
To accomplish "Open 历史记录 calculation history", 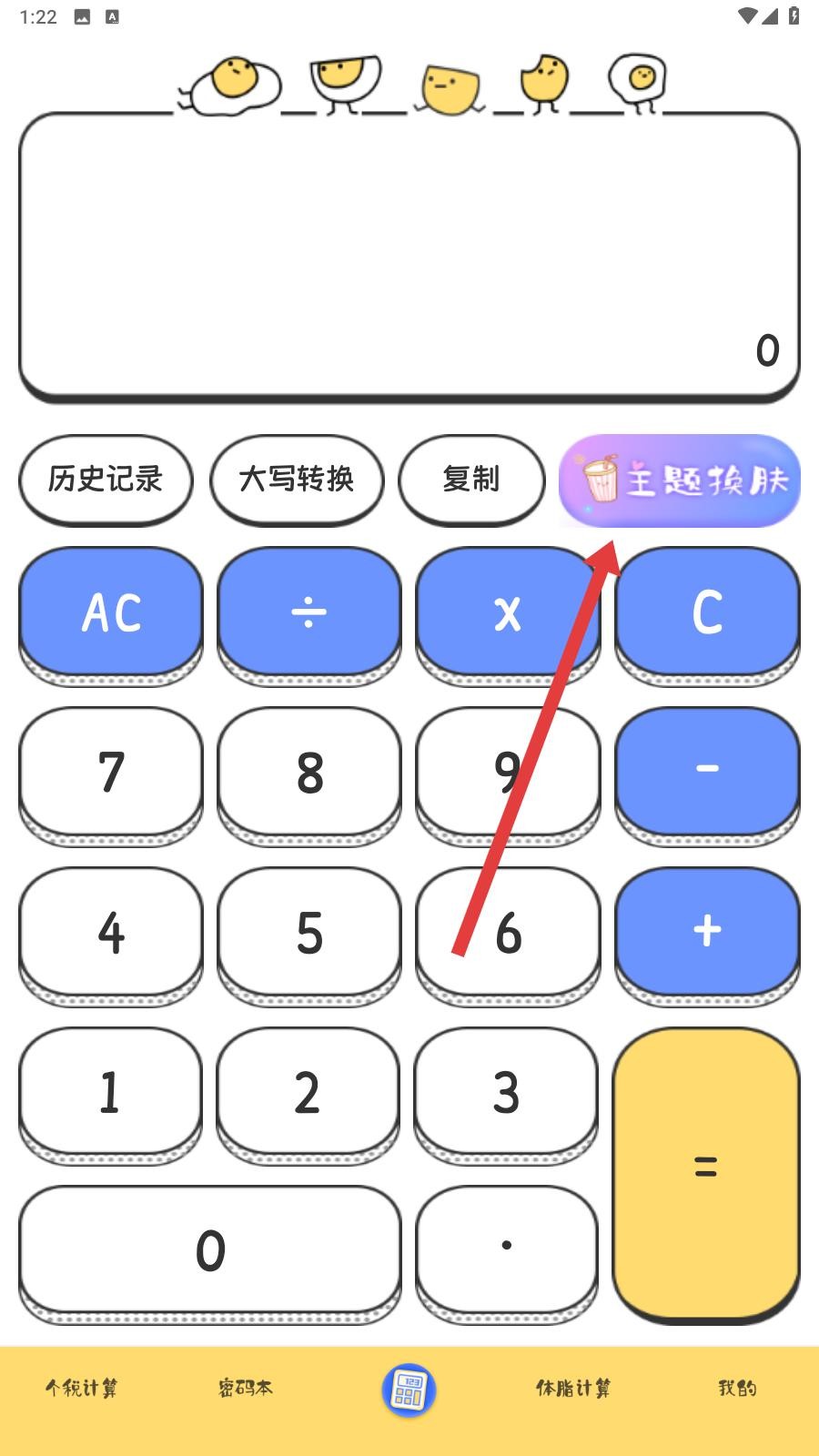I will click(x=106, y=479).
